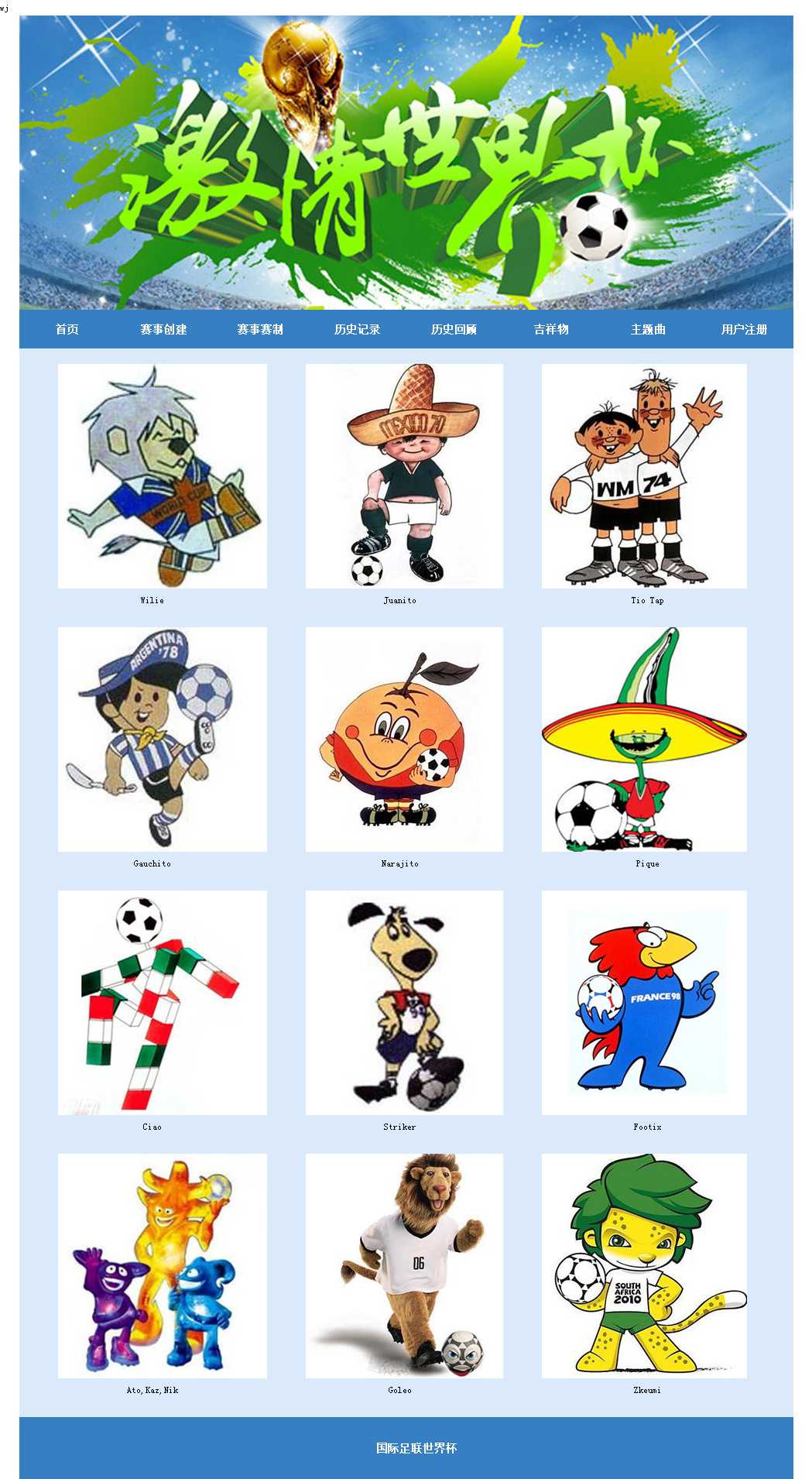The width and height of the screenshot is (812, 1479).
Task: Switch to the 历史回顾 section
Action: [x=454, y=329]
